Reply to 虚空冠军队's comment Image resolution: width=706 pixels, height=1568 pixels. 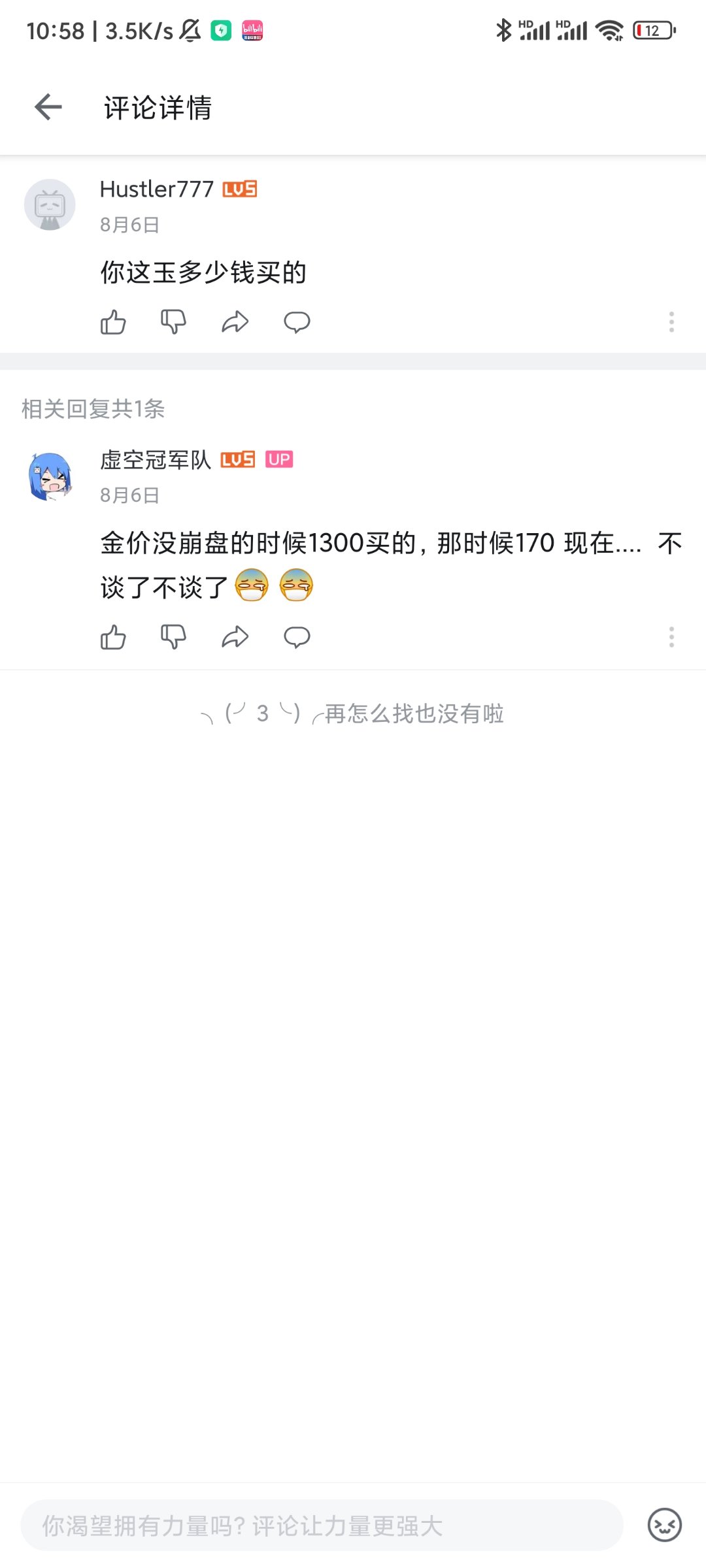(296, 637)
